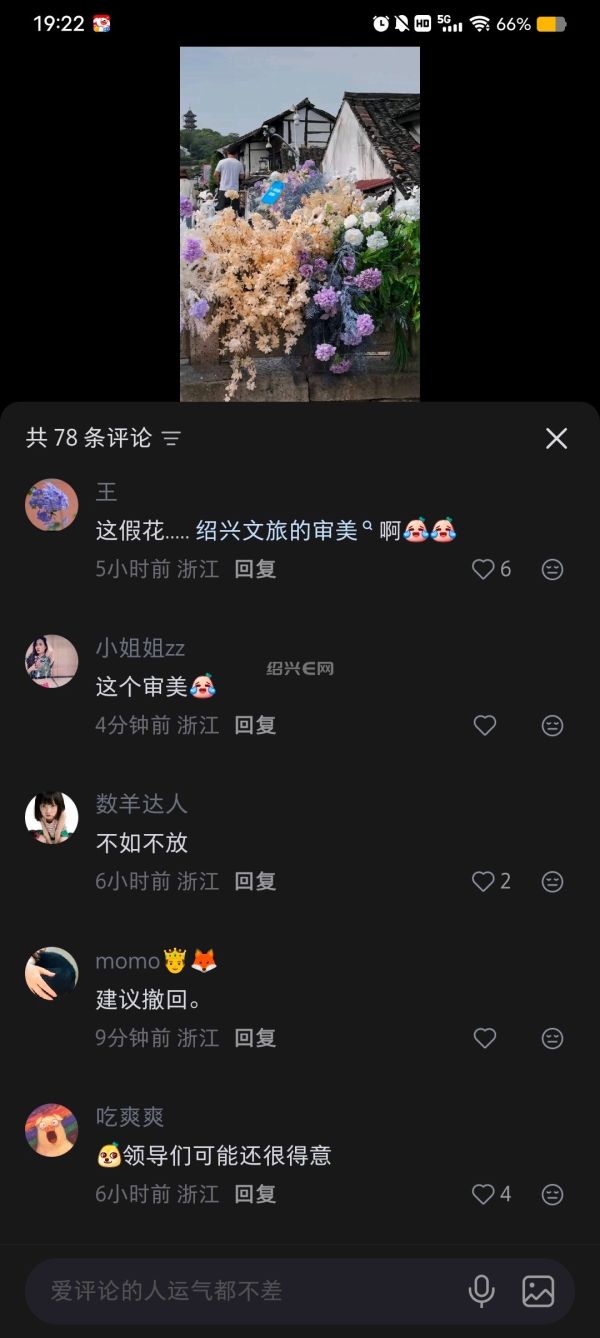Like 吃爽爽's comment about leaders
The height and width of the screenshot is (1338, 600).
pos(484,1194)
